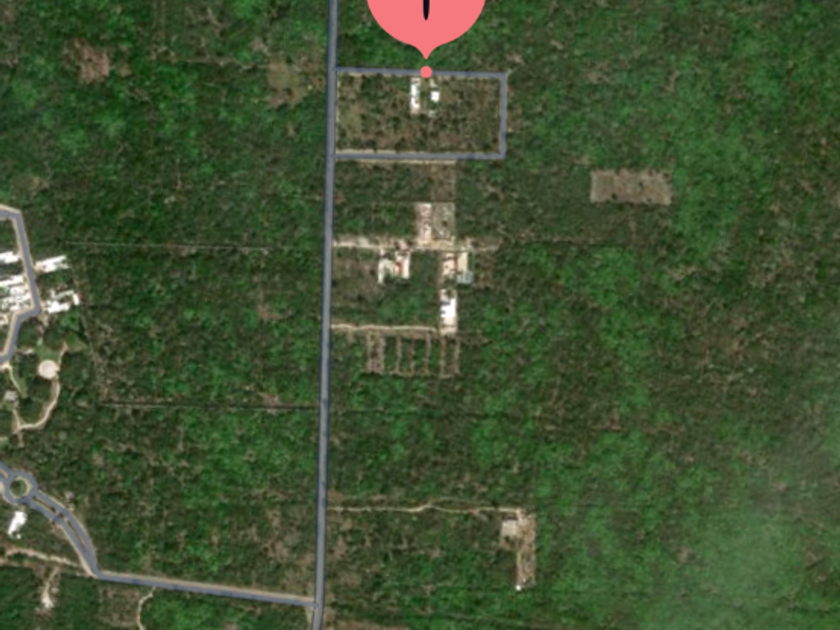Tap the red location pin marker
The width and height of the screenshot is (840, 630).
(x=427, y=20)
